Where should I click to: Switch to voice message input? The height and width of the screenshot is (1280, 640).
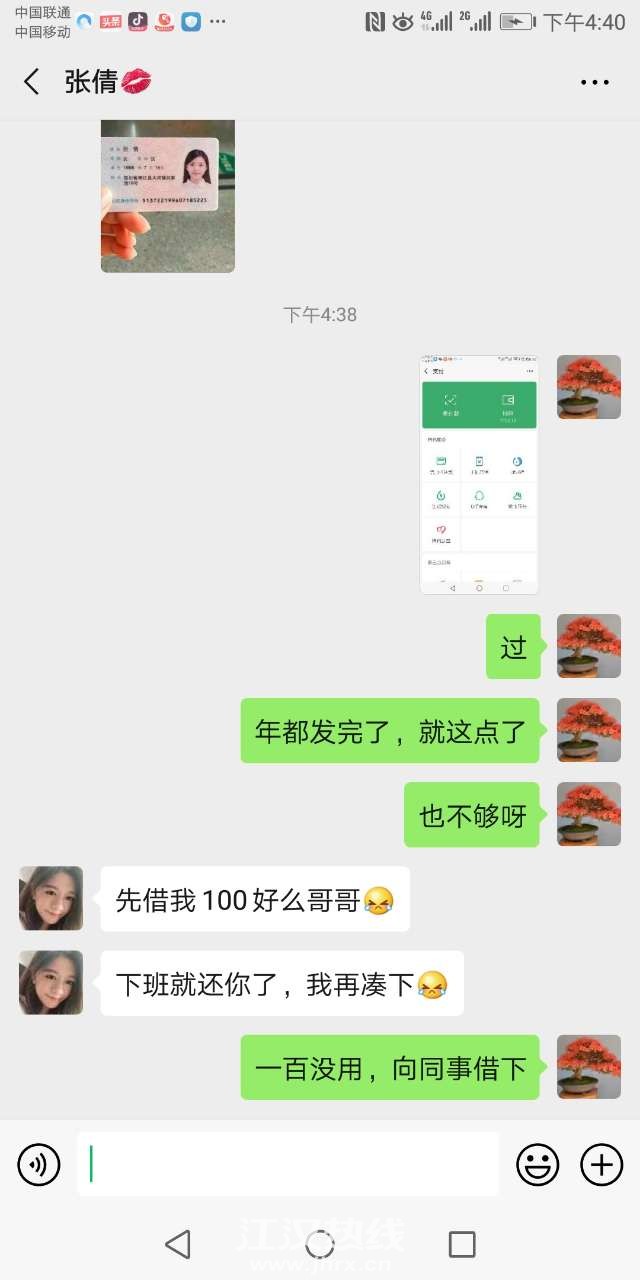[x=39, y=1164]
